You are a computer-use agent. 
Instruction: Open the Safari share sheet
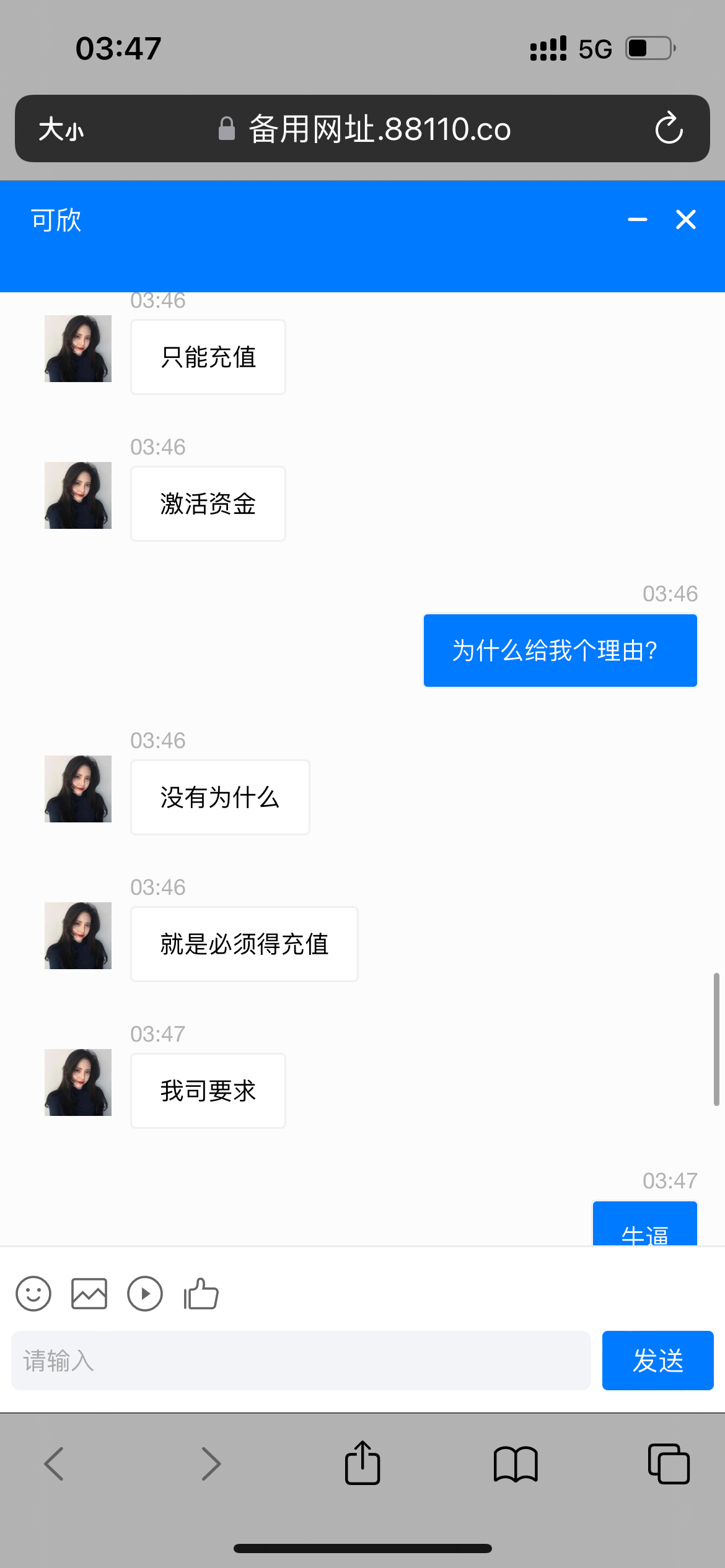[x=362, y=1463]
